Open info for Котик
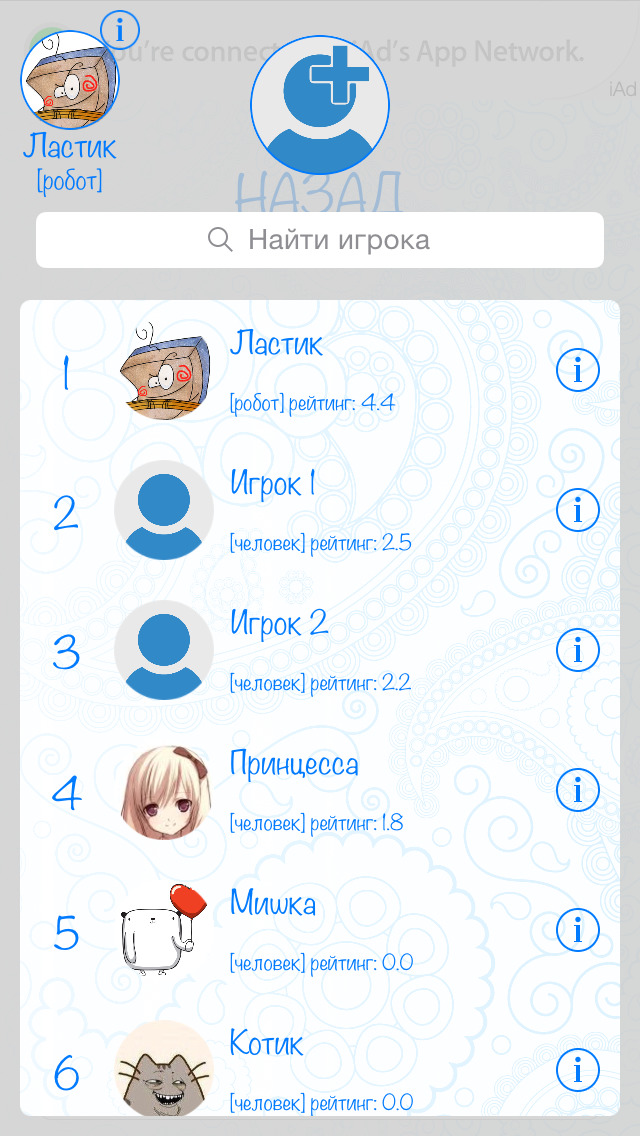The width and height of the screenshot is (640, 1136). click(577, 1072)
